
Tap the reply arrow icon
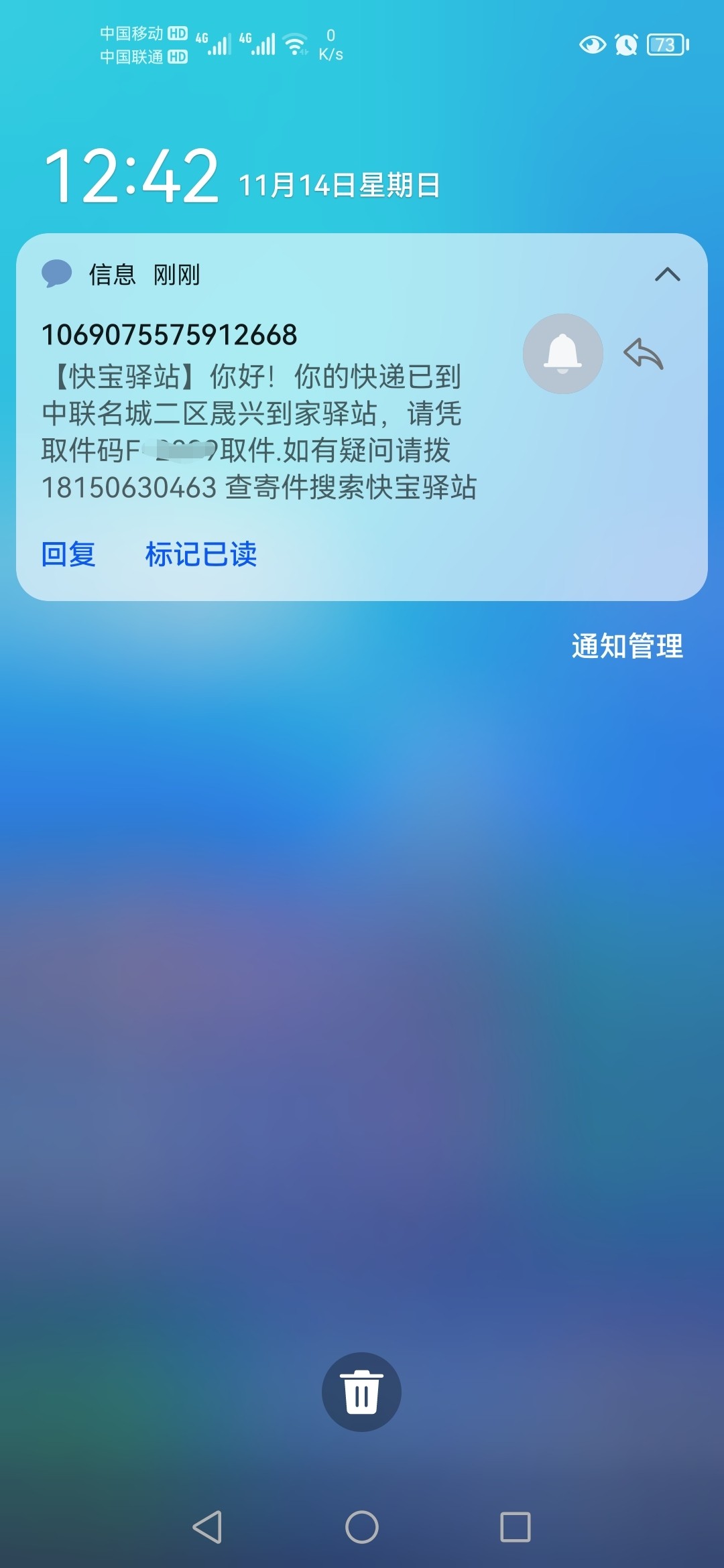click(643, 353)
